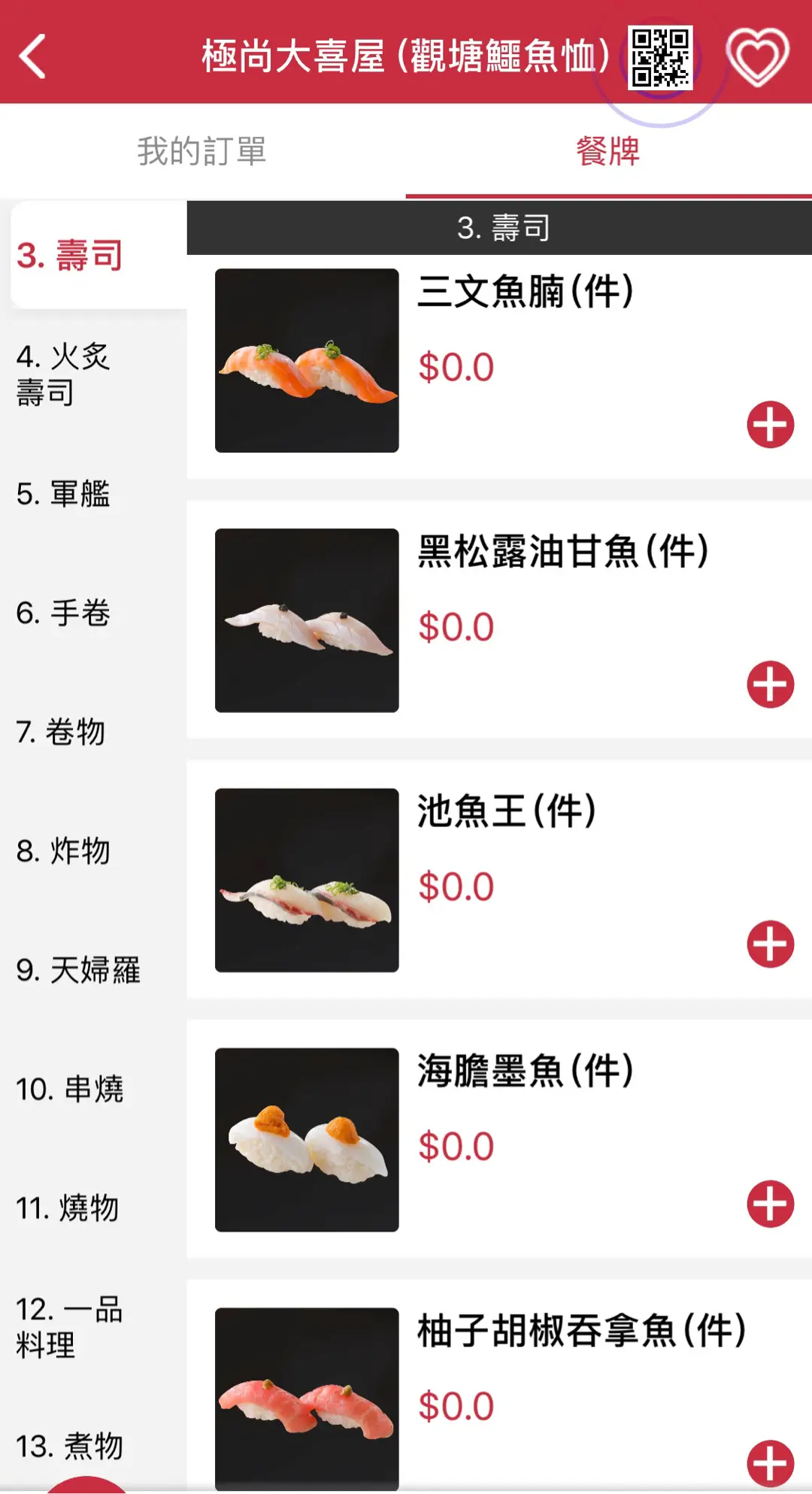The width and height of the screenshot is (812, 1494).
Task: Select the 7. 卷物 category
Action: coord(62,732)
